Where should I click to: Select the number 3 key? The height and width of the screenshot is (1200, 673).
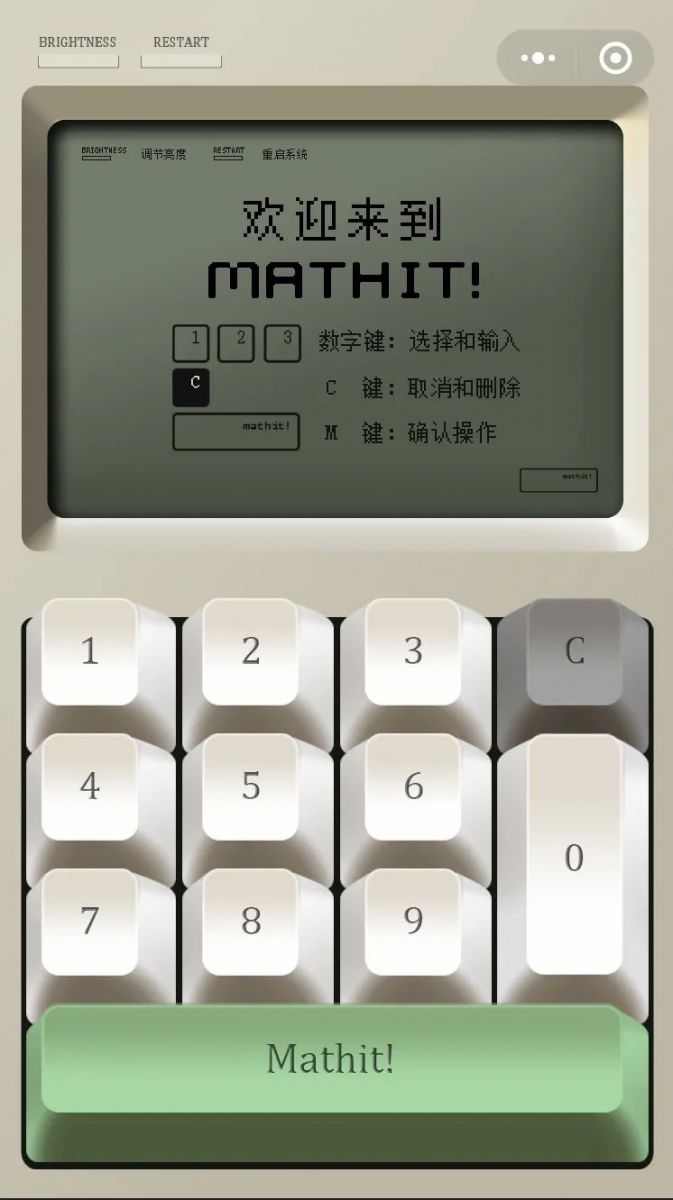[413, 652]
